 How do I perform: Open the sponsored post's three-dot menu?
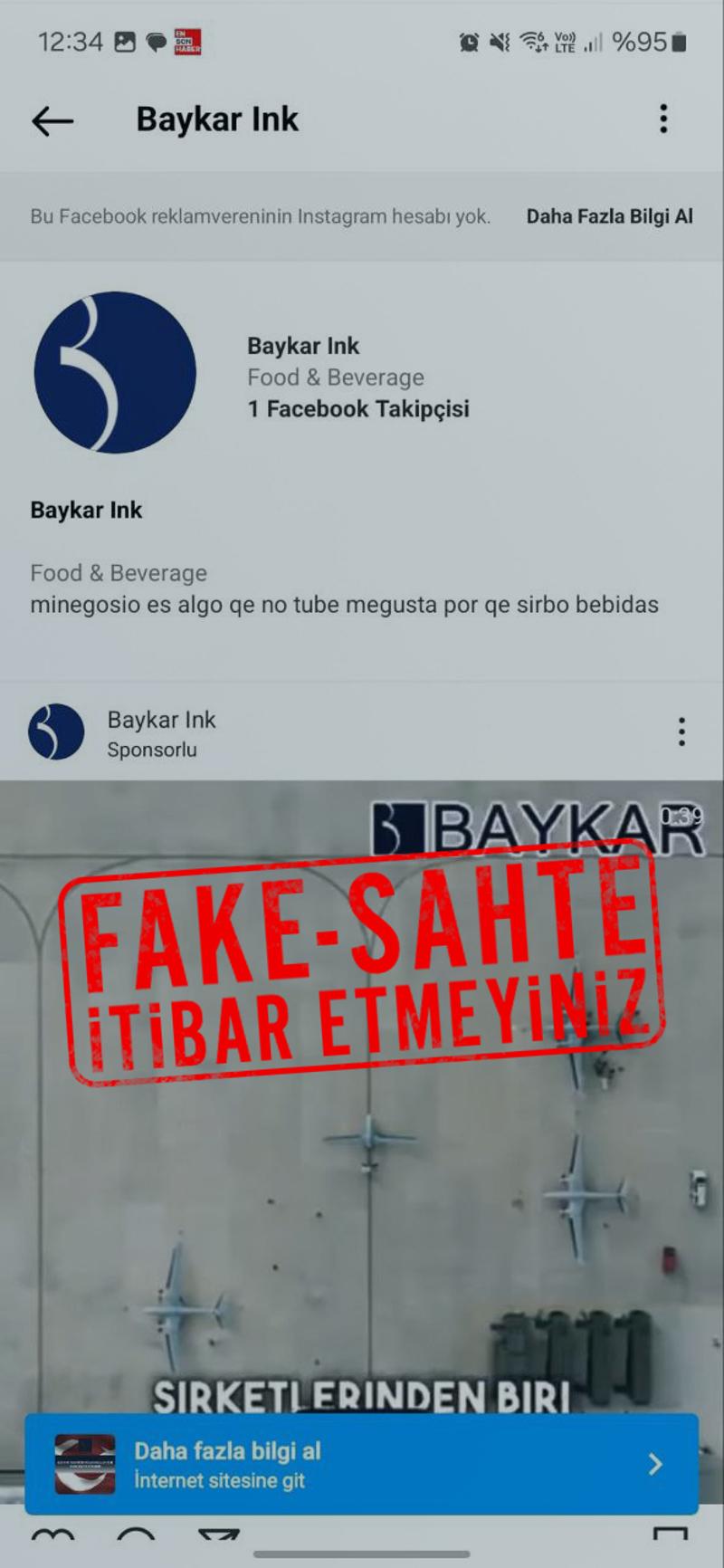[681, 731]
